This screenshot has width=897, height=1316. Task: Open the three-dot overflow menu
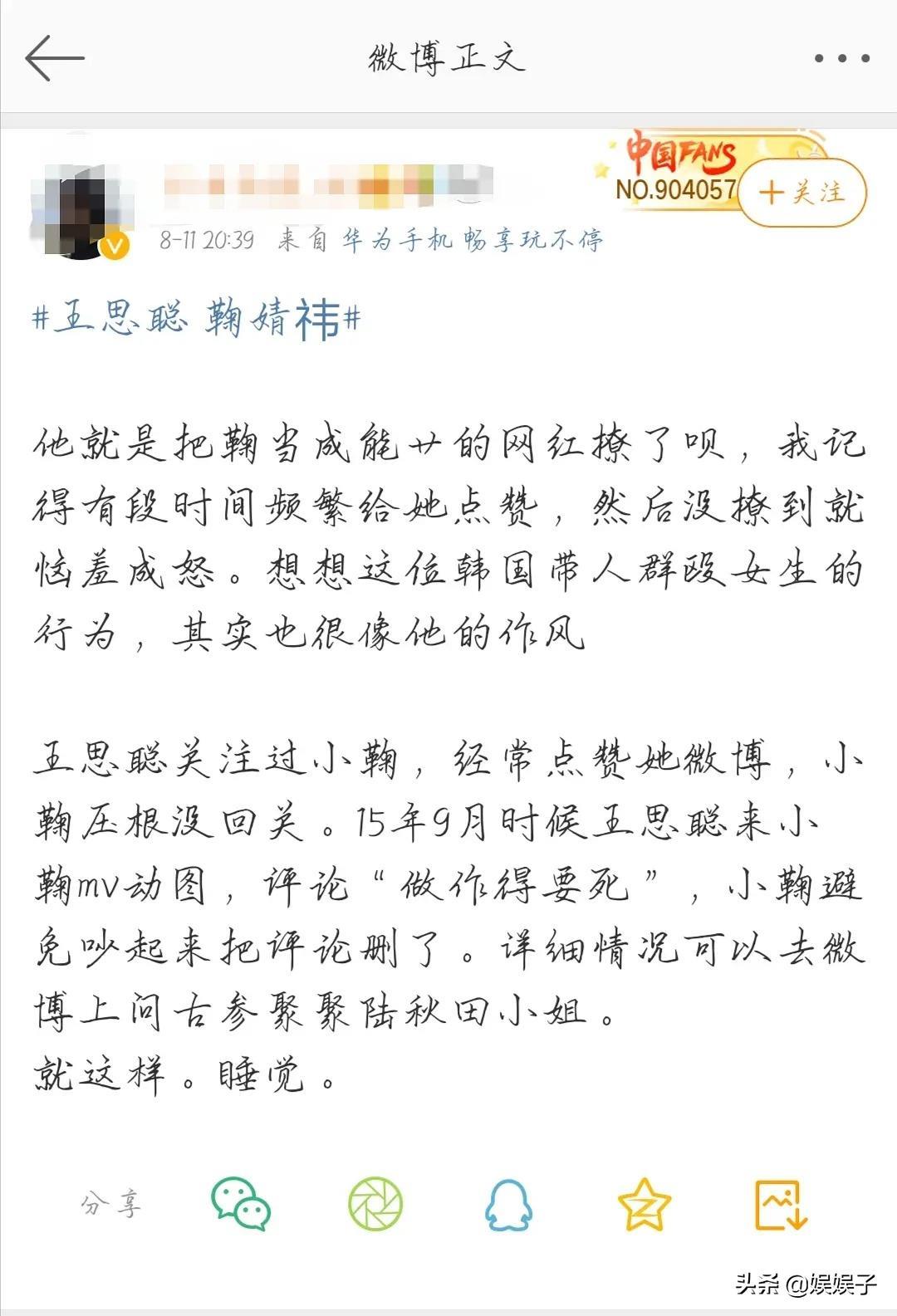[x=841, y=59]
